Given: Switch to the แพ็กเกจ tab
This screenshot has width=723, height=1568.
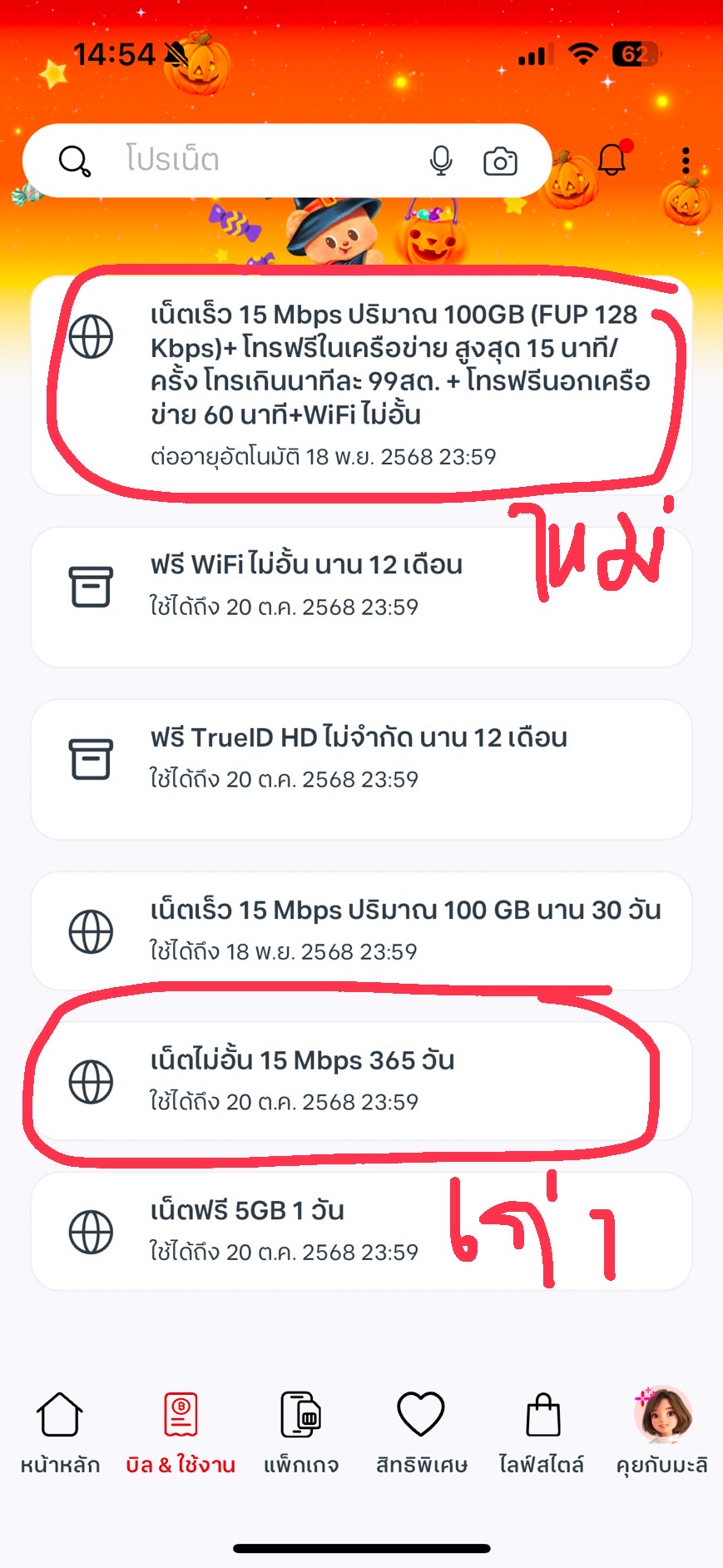Looking at the screenshot, I should click(x=301, y=1432).
